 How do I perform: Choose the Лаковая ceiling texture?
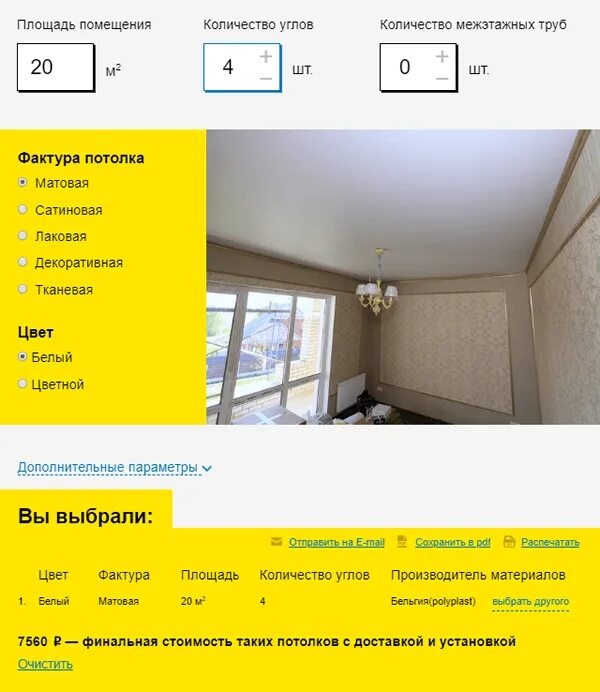23,237
